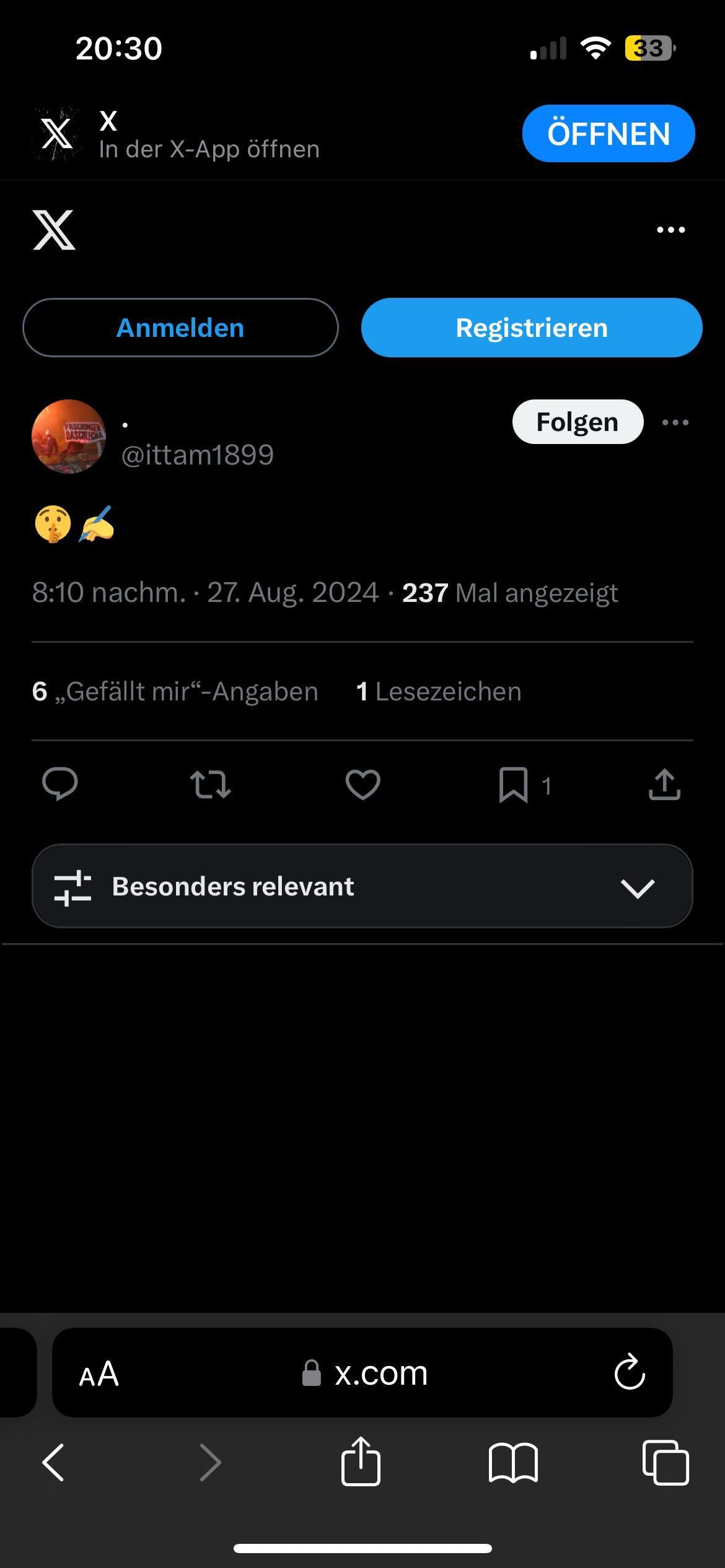Viewport: 725px width, 1568px height.
Task: Reload the page in Safari
Action: click(630, 1372)
